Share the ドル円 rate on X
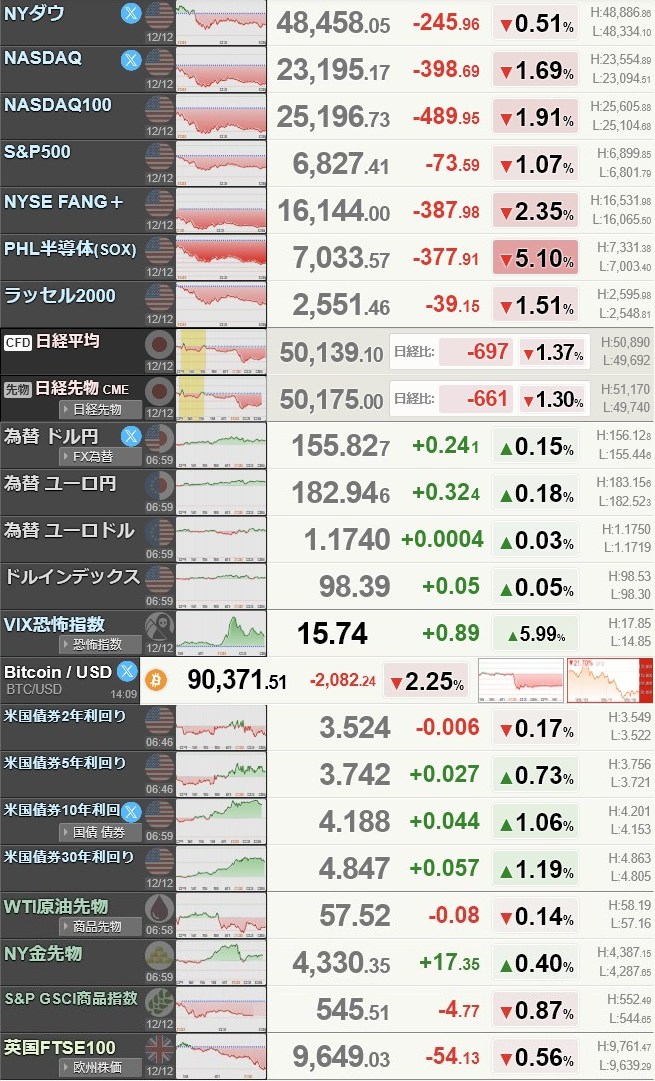The height and width of the screenshot is (1081, 655). 130,436
